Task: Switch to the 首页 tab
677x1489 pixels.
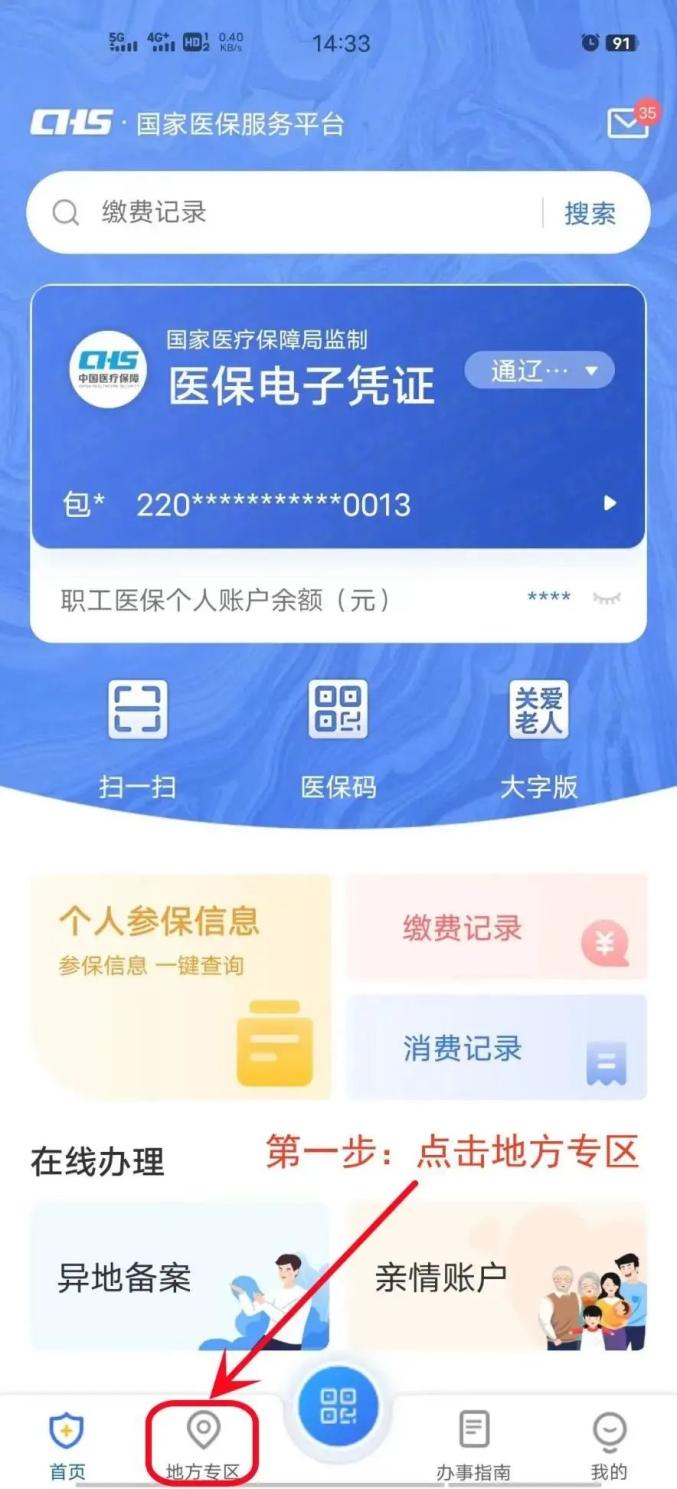Action: point(67,1445)
